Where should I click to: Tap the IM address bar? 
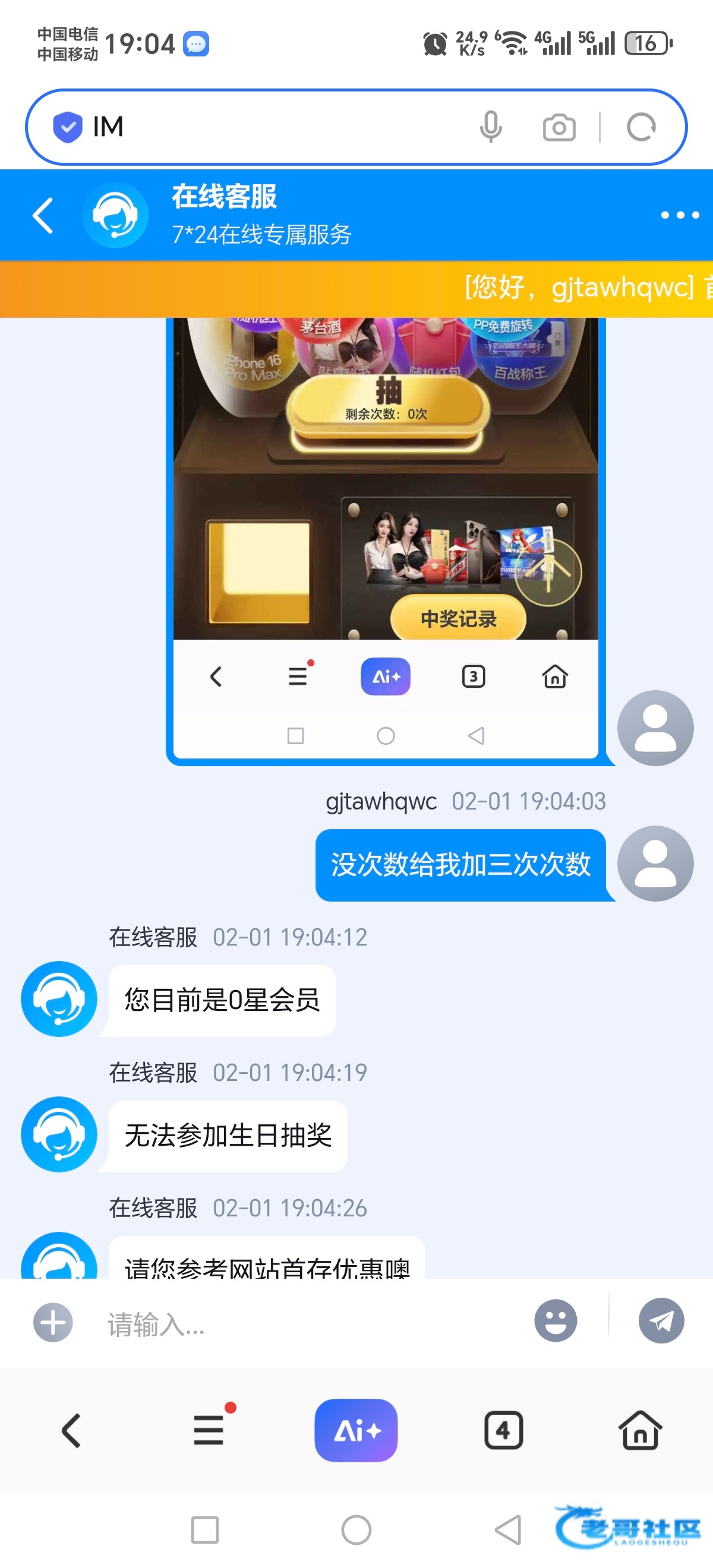pos(274,127)
